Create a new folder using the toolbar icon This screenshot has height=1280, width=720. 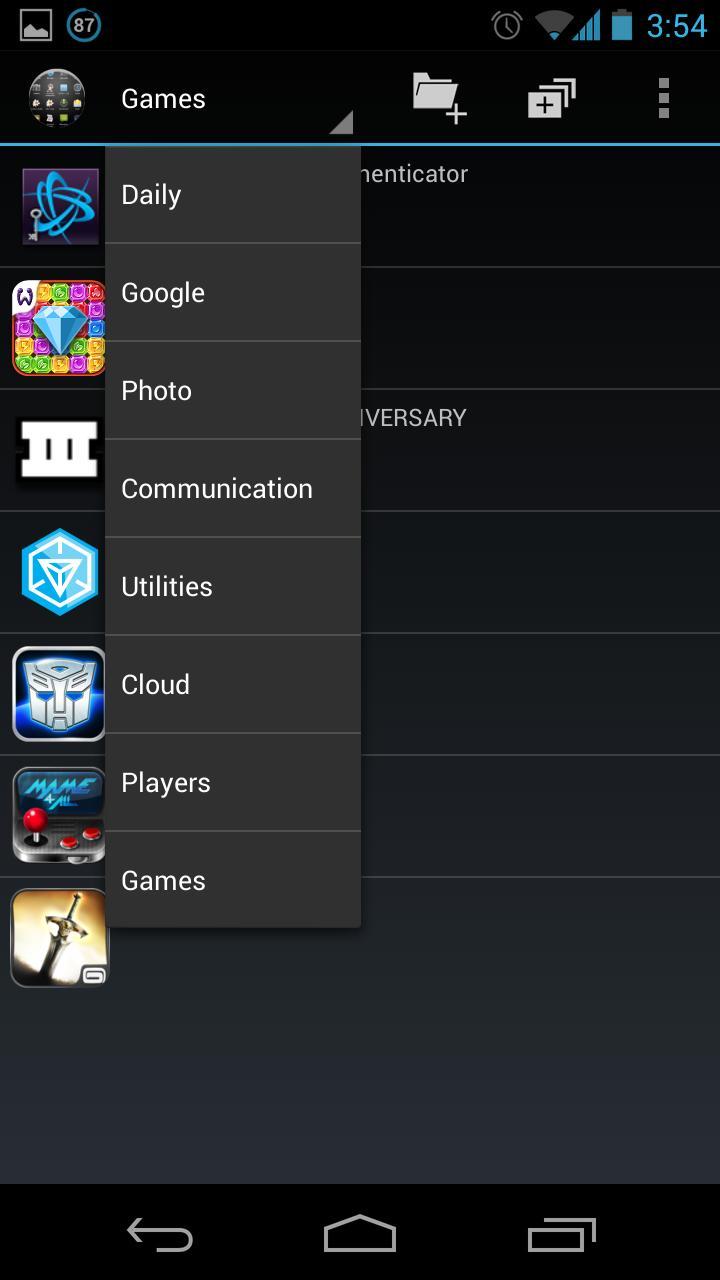coord(440,97)
